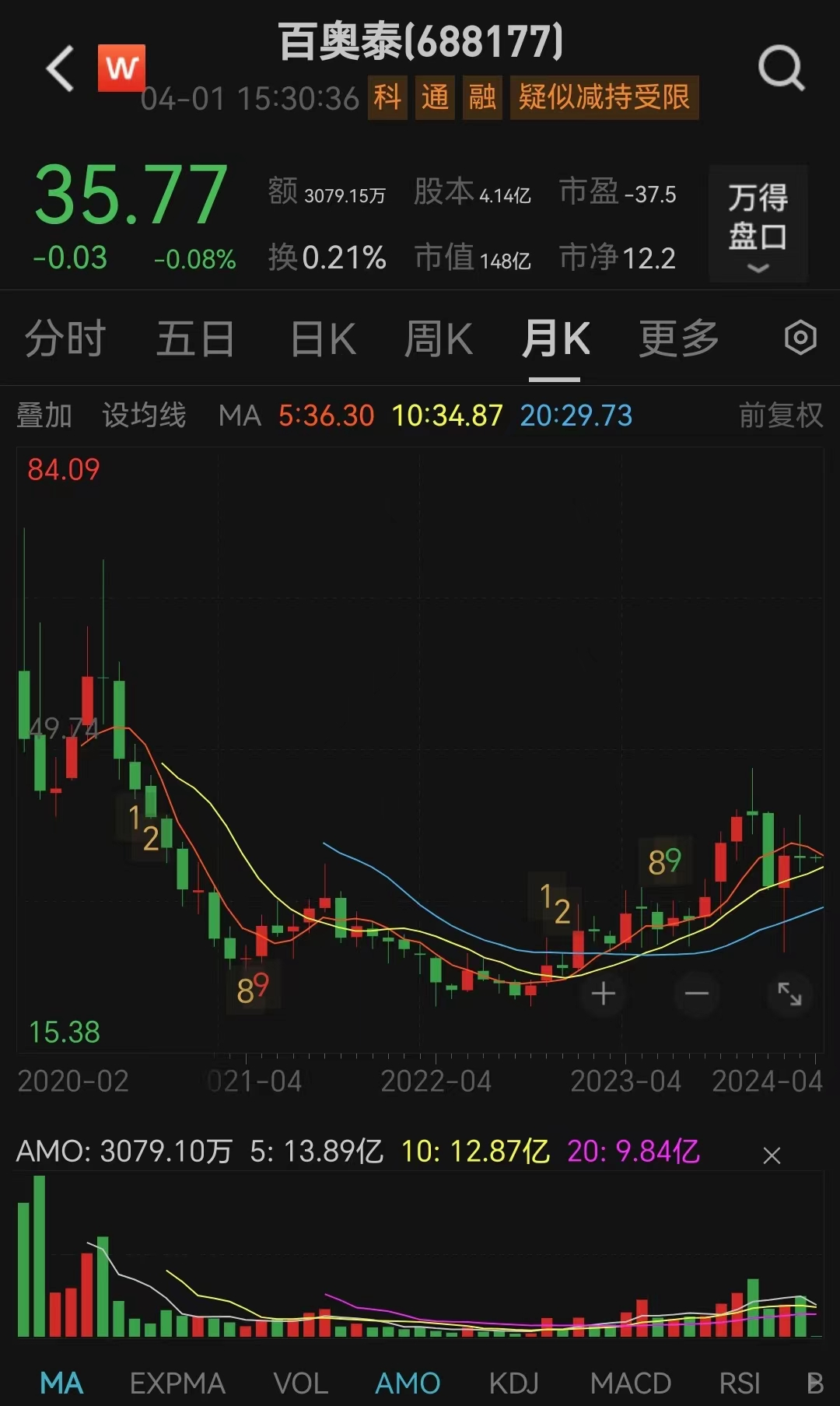Expand chart to full screen
This screenshot has width=840, height=1406.
click(789, 994)
